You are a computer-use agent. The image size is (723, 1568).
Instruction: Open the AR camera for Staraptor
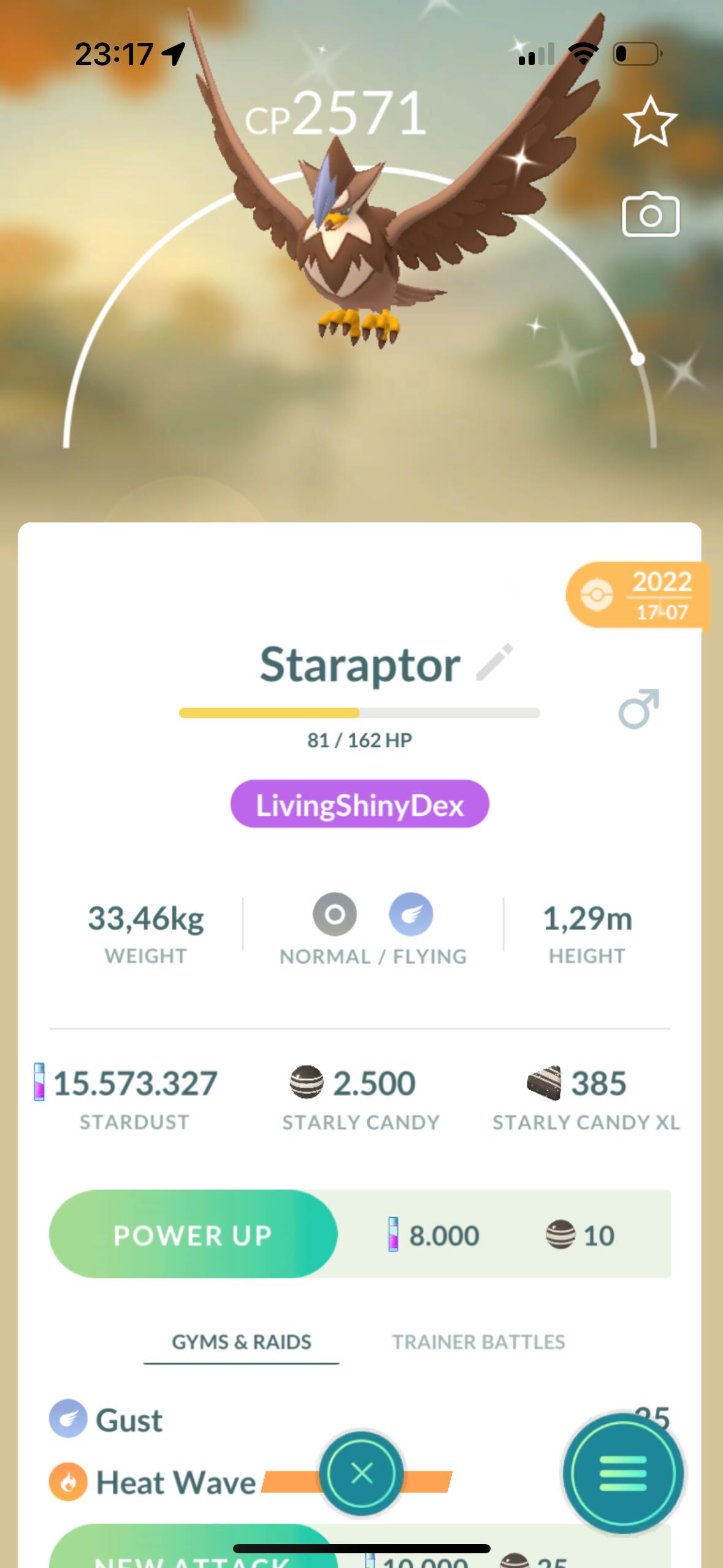coord(650,216)
